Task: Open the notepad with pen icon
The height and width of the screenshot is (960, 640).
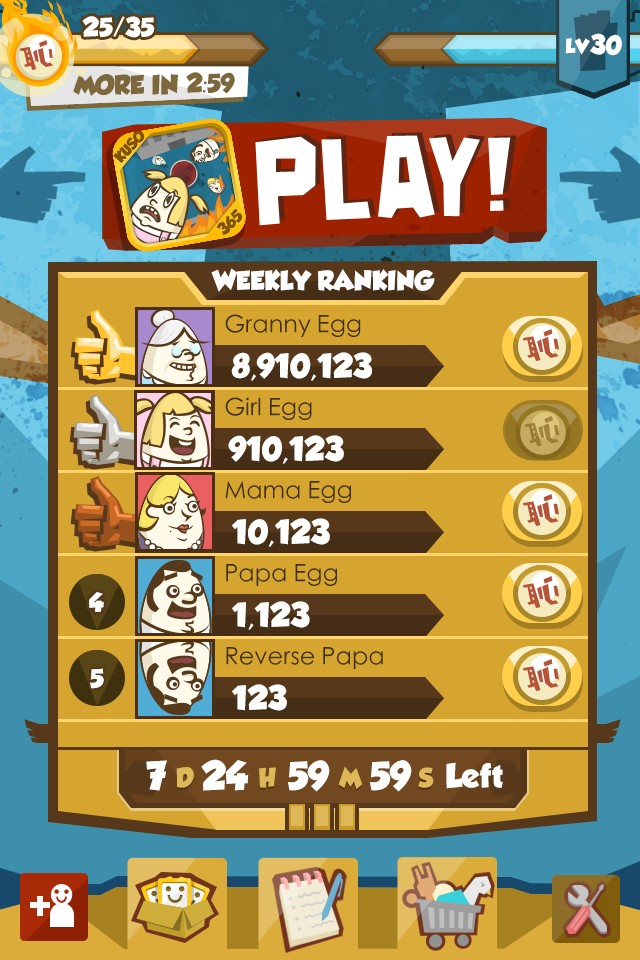Action: (x=308, y=903)
